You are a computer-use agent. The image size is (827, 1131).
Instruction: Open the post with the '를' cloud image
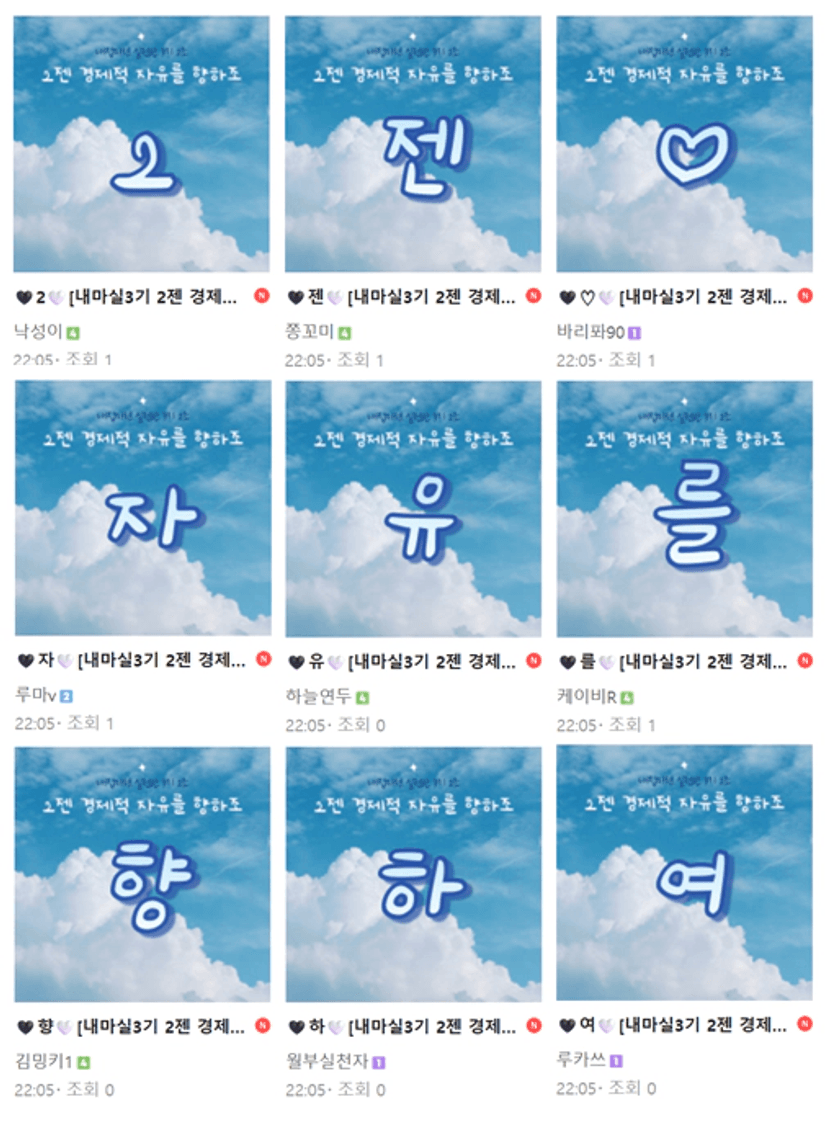[x=684, y=508]
